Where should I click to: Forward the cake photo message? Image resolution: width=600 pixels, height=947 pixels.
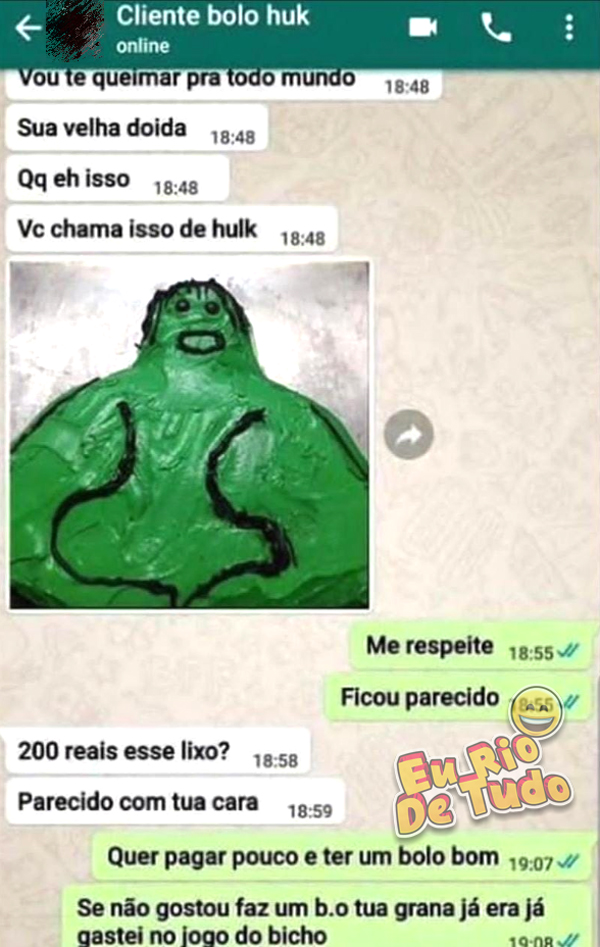409,435
